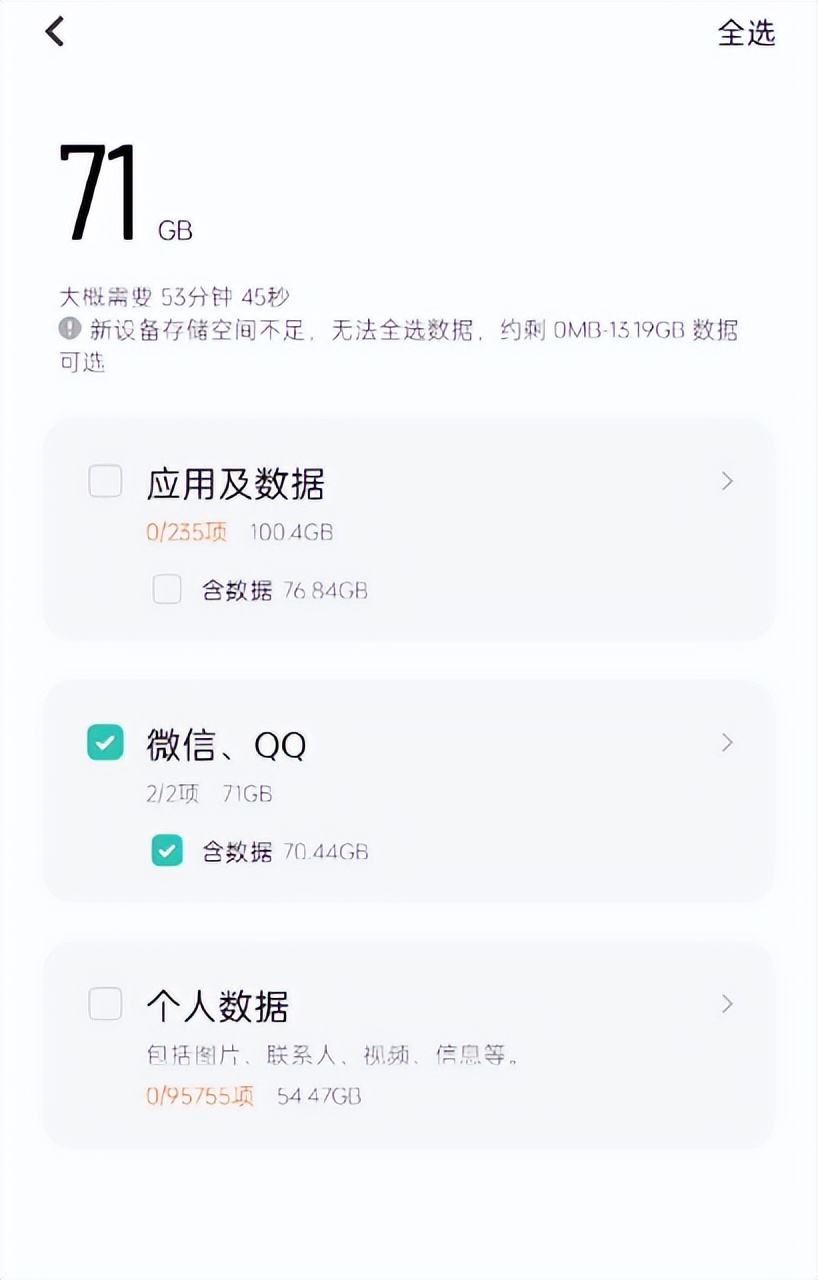Click the orange 0/95755项 counter
Image resolution: width=818 pixels, height=1280 pixels.
coord(200,1096)
